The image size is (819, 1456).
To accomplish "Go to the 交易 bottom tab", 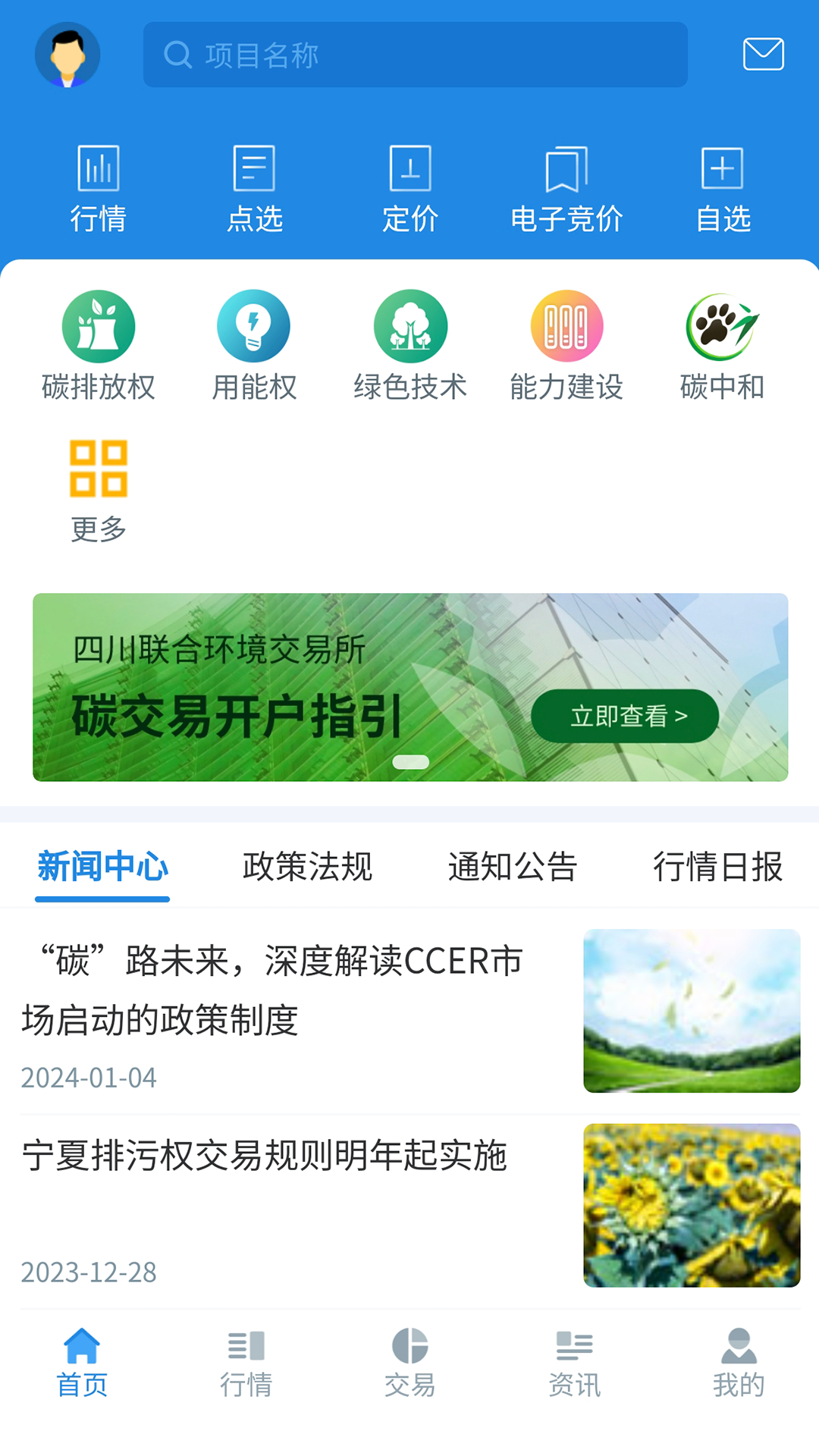I will [409, 1362].
